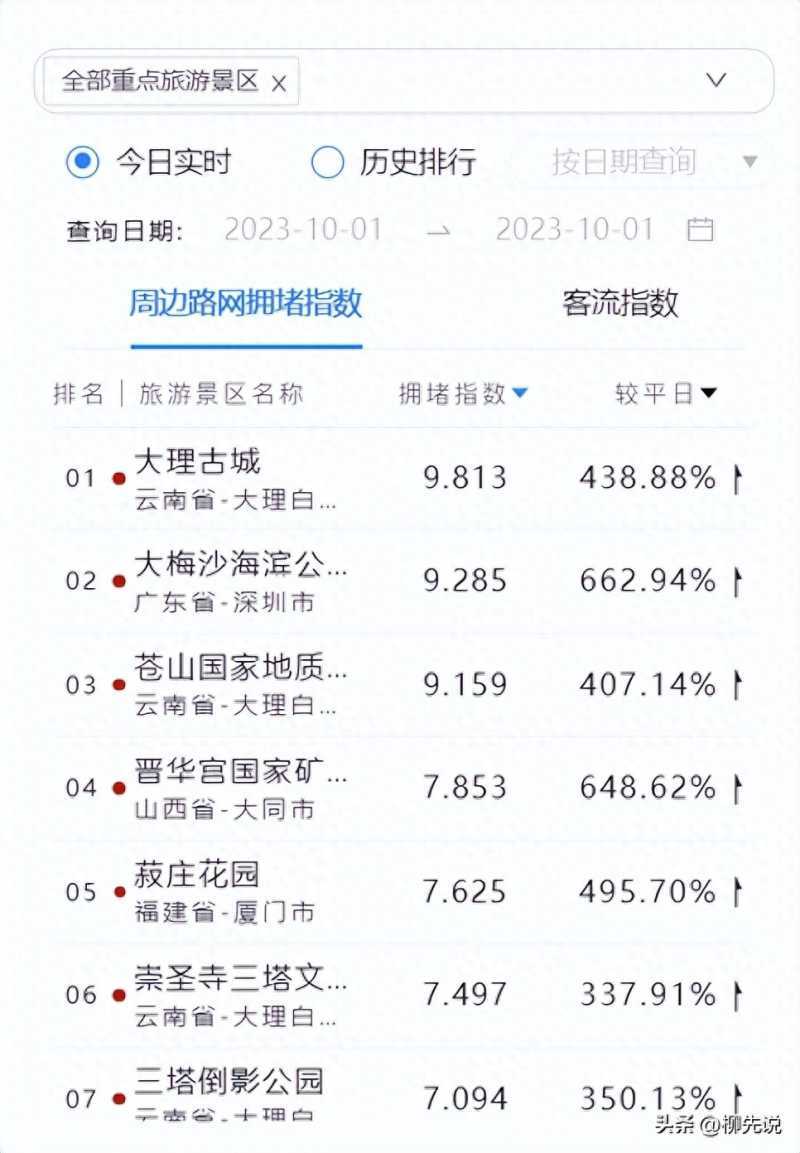Select the 历史排行 radio option
The height and width of the screenshot is (1153, 800).
tap(327, 162)
